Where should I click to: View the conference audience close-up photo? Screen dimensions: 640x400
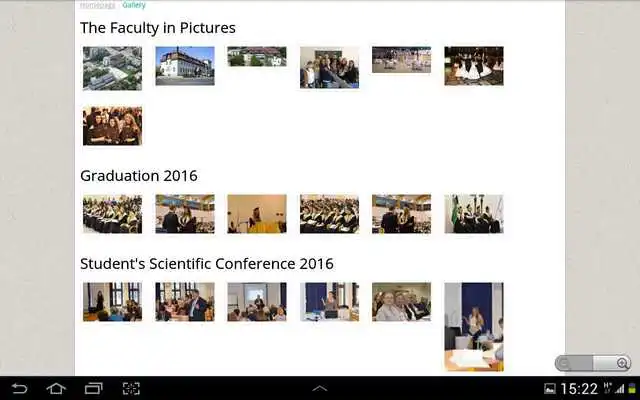(x=401, y=301)
